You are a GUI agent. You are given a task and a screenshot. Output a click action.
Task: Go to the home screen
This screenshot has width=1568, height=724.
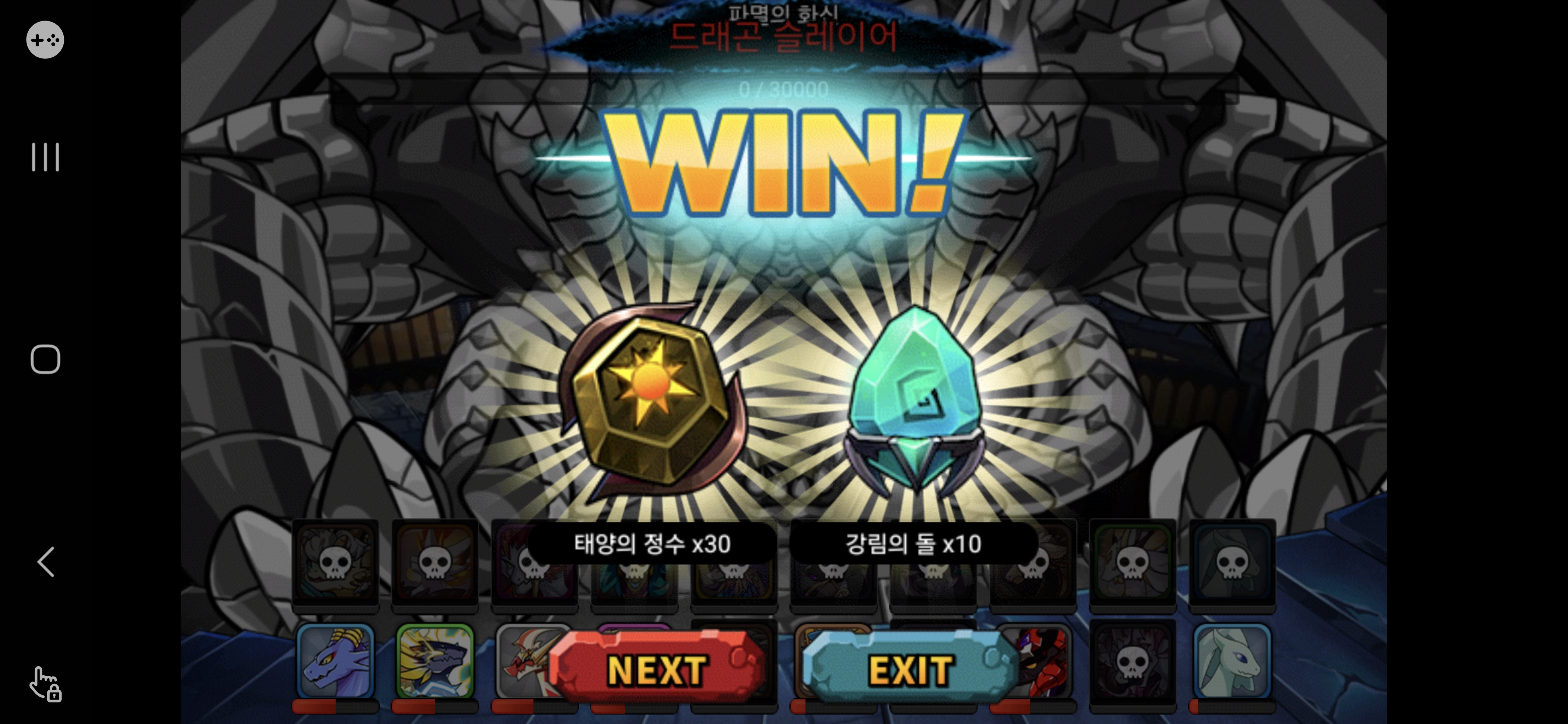tap(46, 359)
